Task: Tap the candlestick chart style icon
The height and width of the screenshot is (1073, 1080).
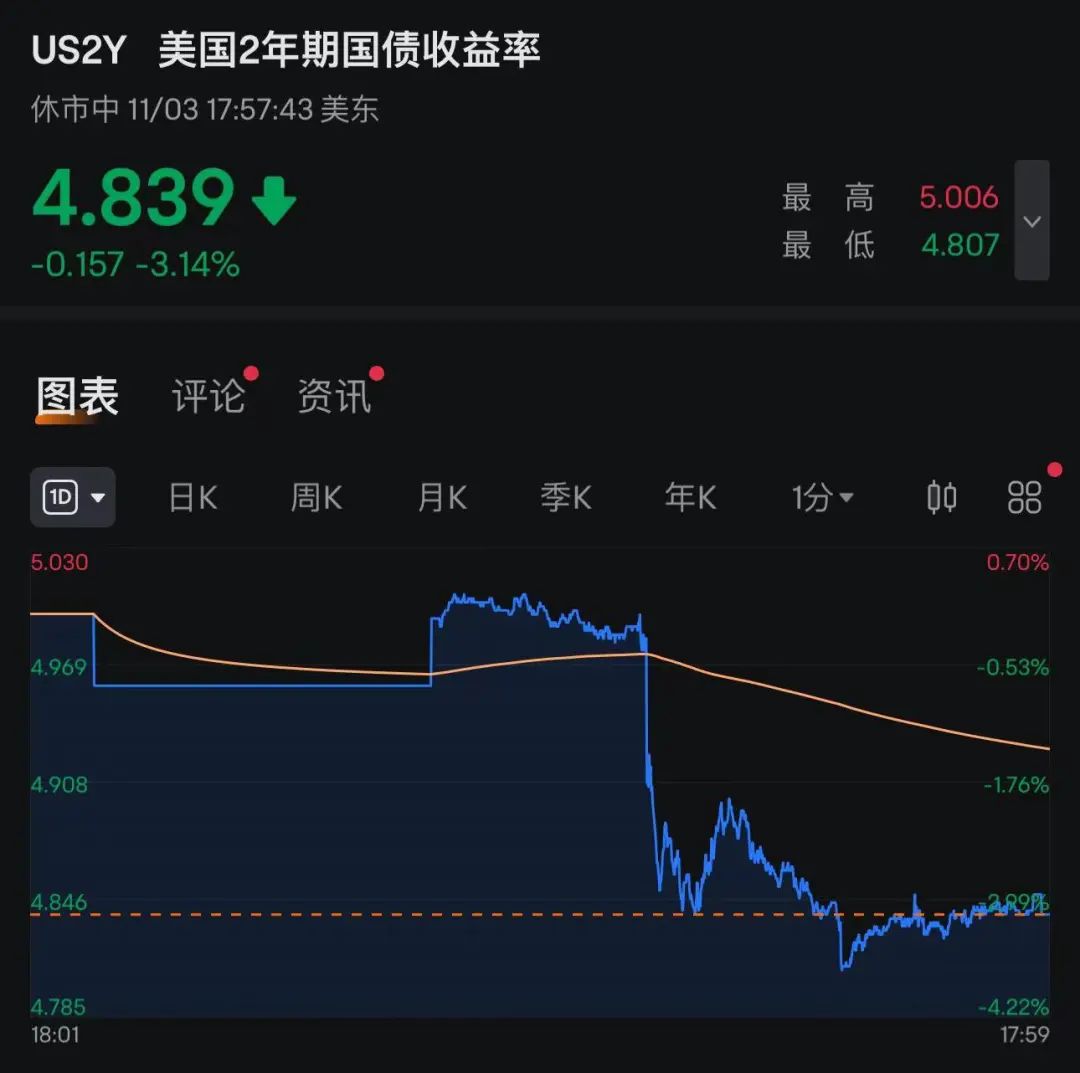Action: 941,497
